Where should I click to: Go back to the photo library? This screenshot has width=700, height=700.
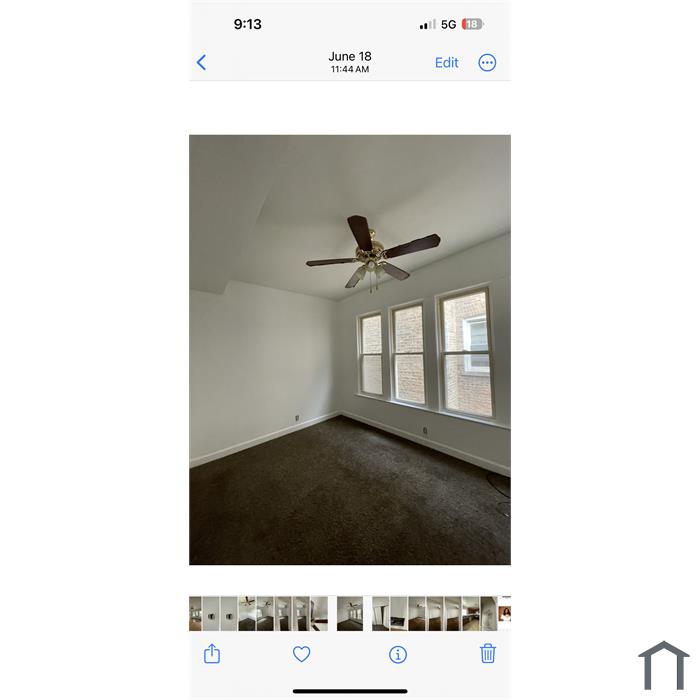point(201,63)
